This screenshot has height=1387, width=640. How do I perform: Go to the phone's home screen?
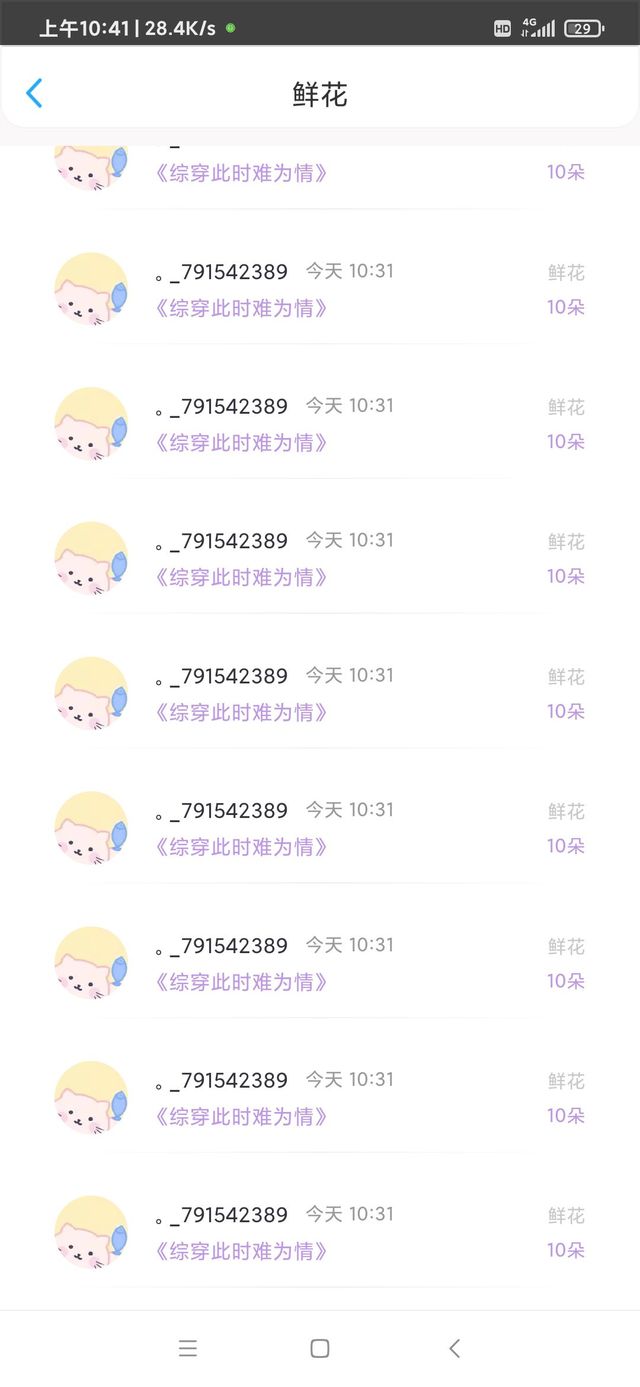[x=320, y=1348]
